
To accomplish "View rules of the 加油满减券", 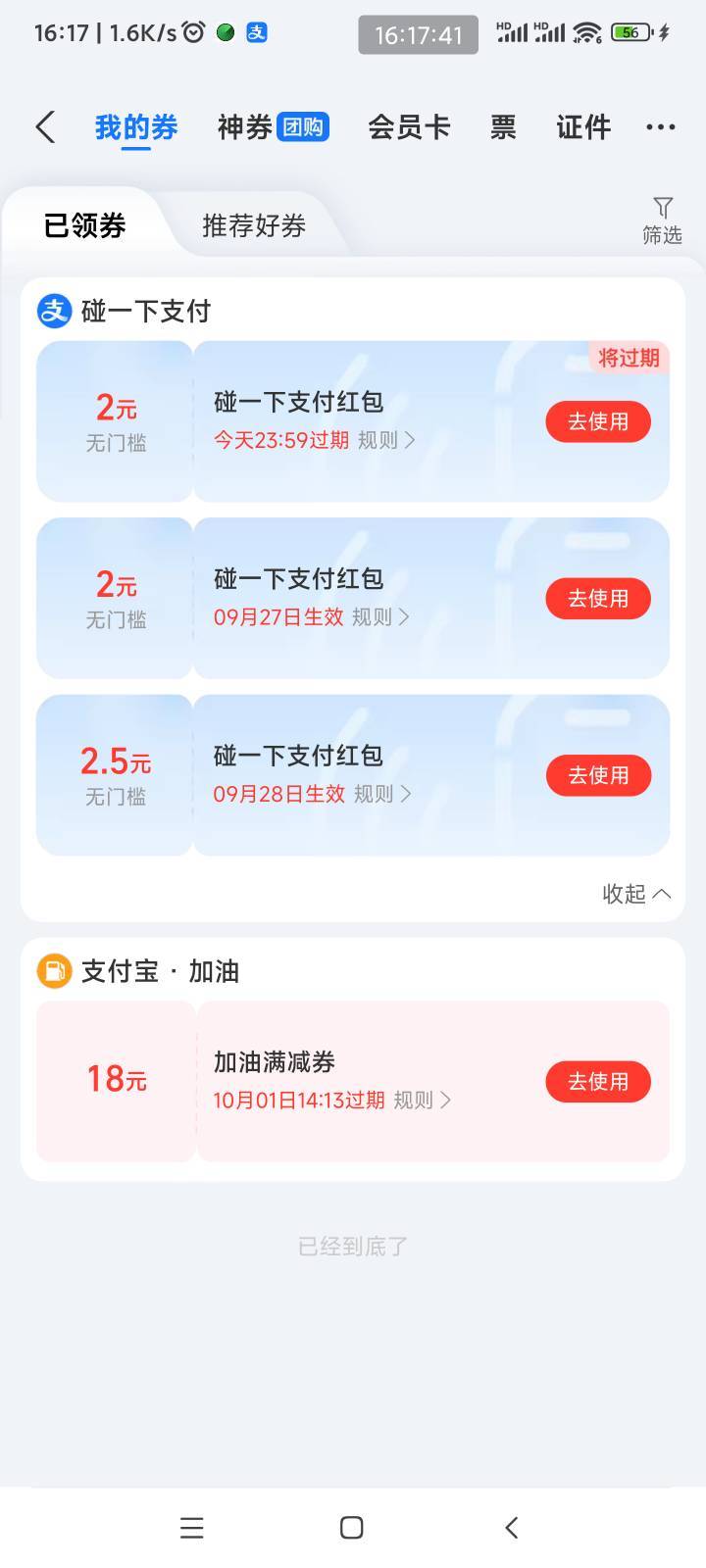I will [x=423, y=1100].
